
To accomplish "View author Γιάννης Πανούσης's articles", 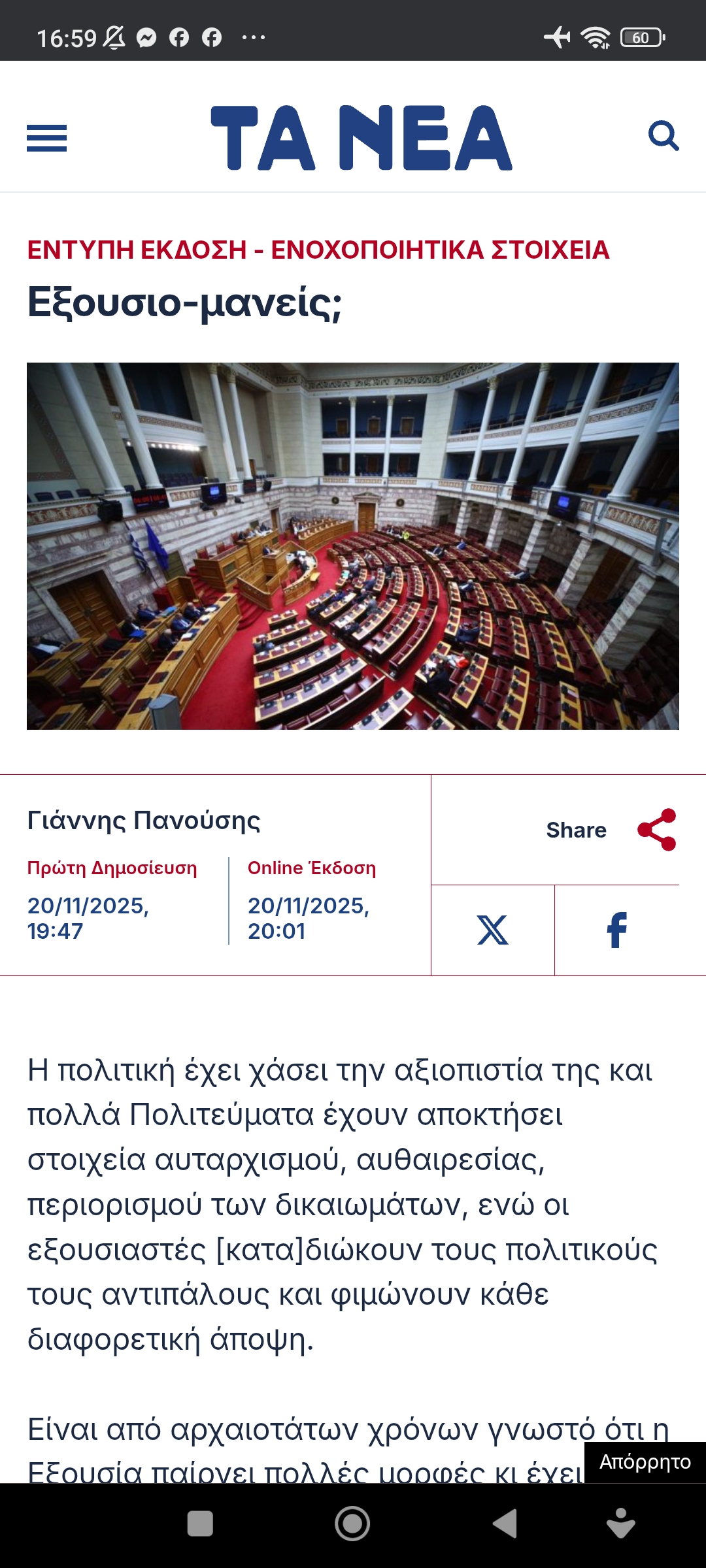I will [x=144, y=821].
